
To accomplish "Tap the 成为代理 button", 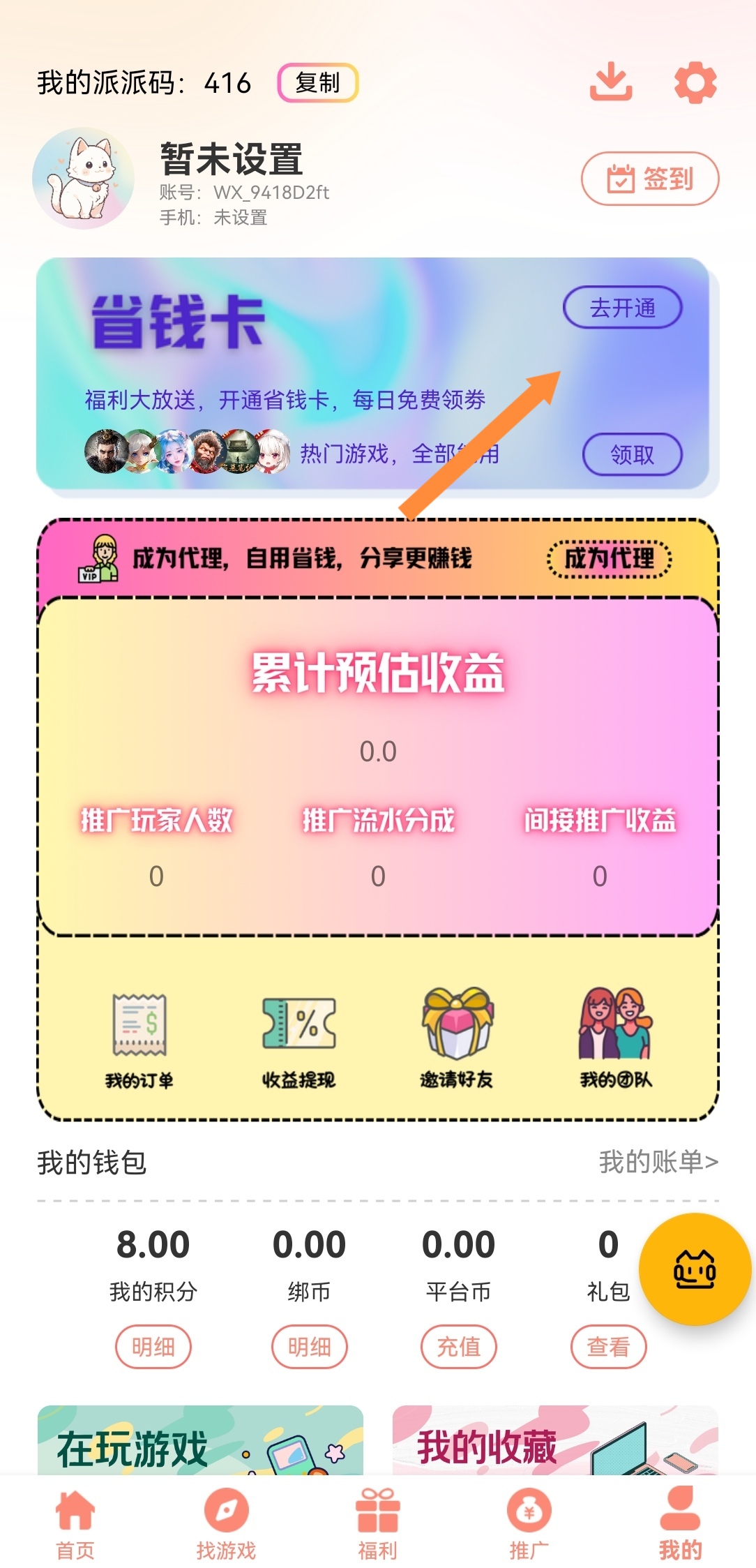I will (x=609, y=558).
